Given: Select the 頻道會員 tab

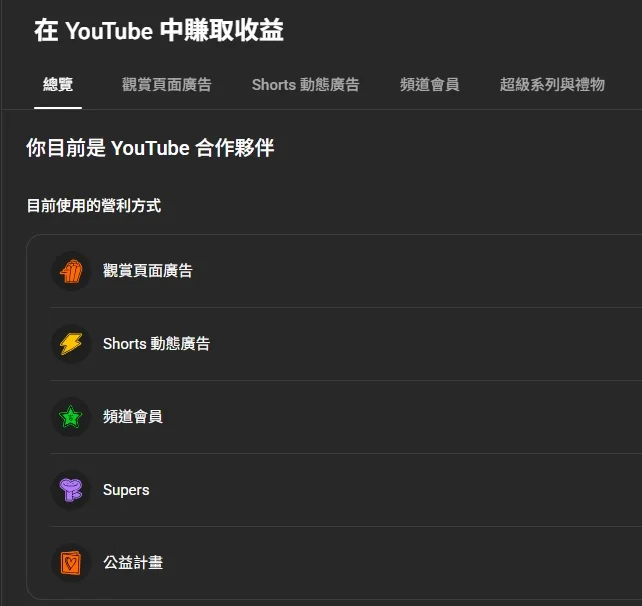Looking at the screenshot, I should click(x=429, y=85).
